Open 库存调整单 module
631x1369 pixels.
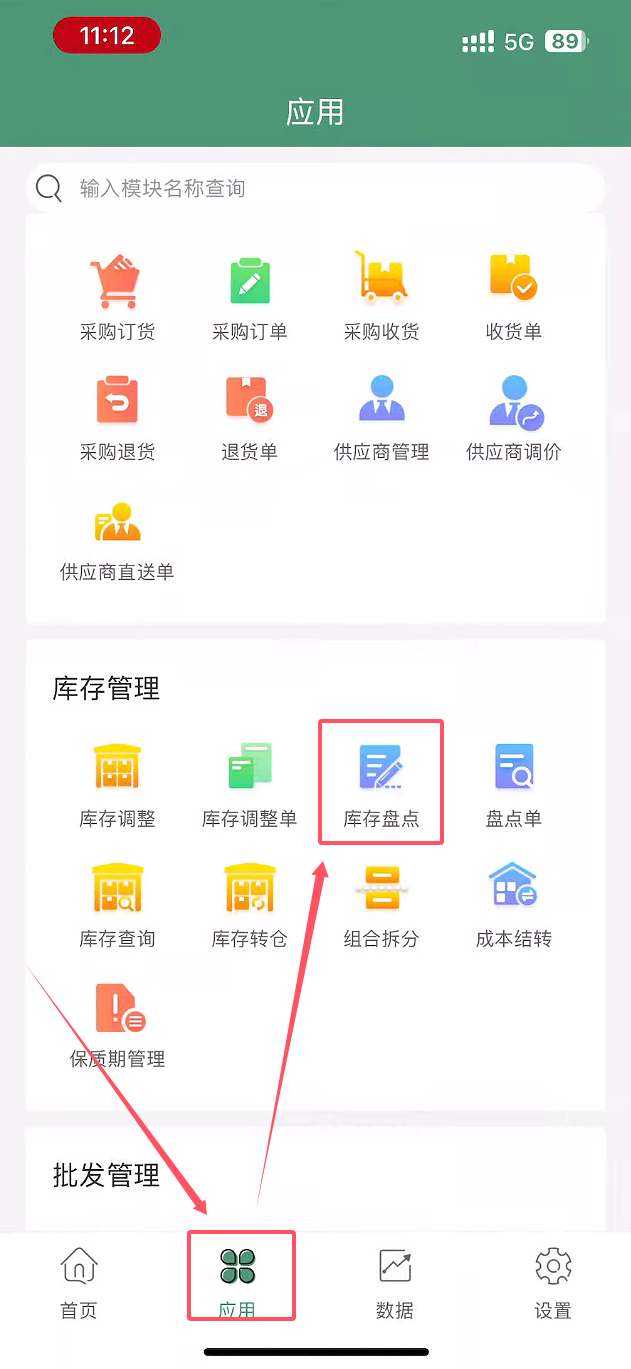tap(249, 783)
